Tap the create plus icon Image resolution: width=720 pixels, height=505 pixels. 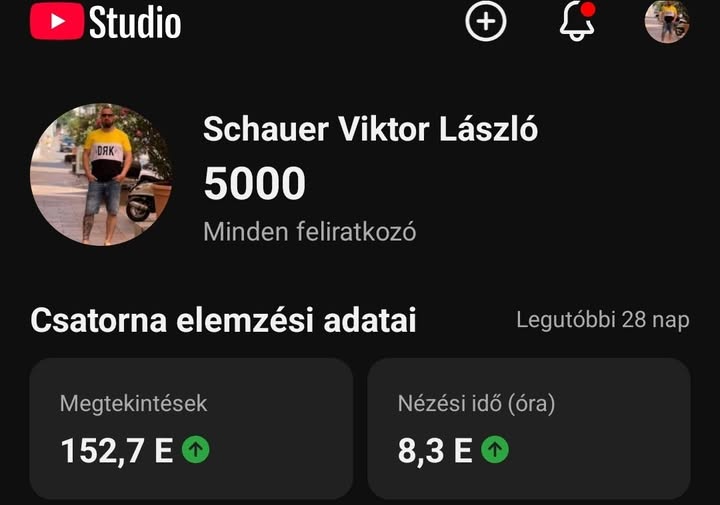tap(486, 22)
